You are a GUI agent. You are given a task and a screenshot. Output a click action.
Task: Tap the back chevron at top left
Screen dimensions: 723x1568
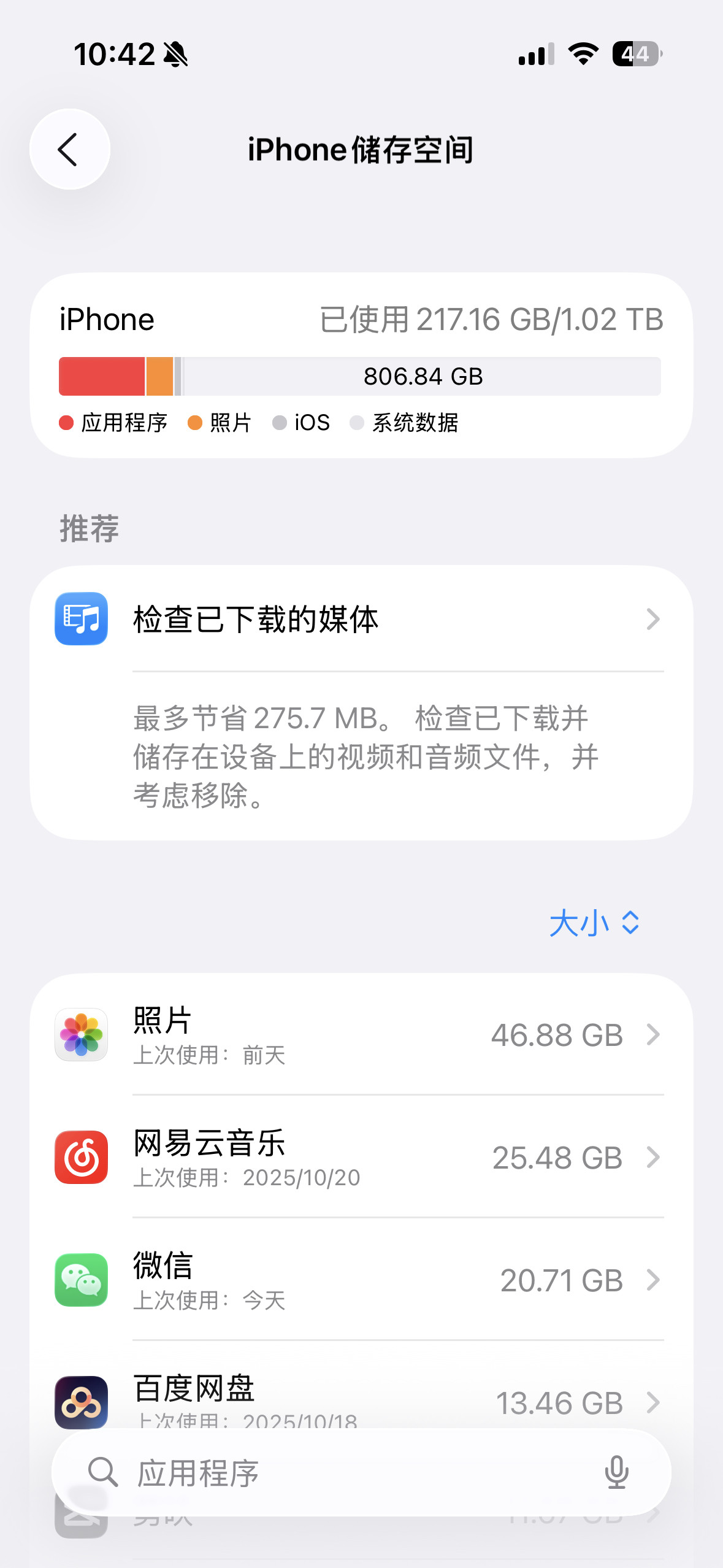point(69,149)
